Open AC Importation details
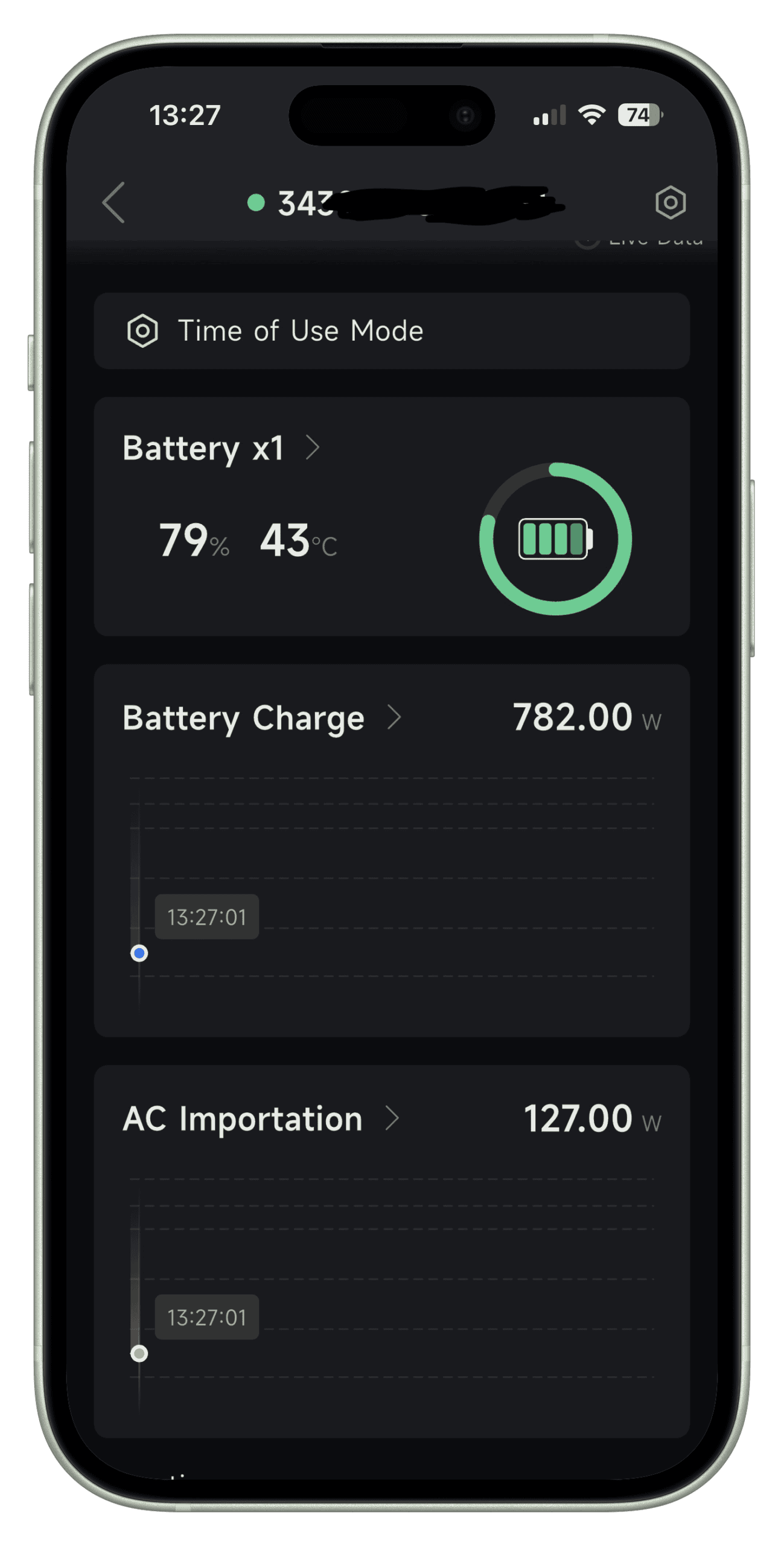Screen dimensions: 784x1546 point(261,1118)
